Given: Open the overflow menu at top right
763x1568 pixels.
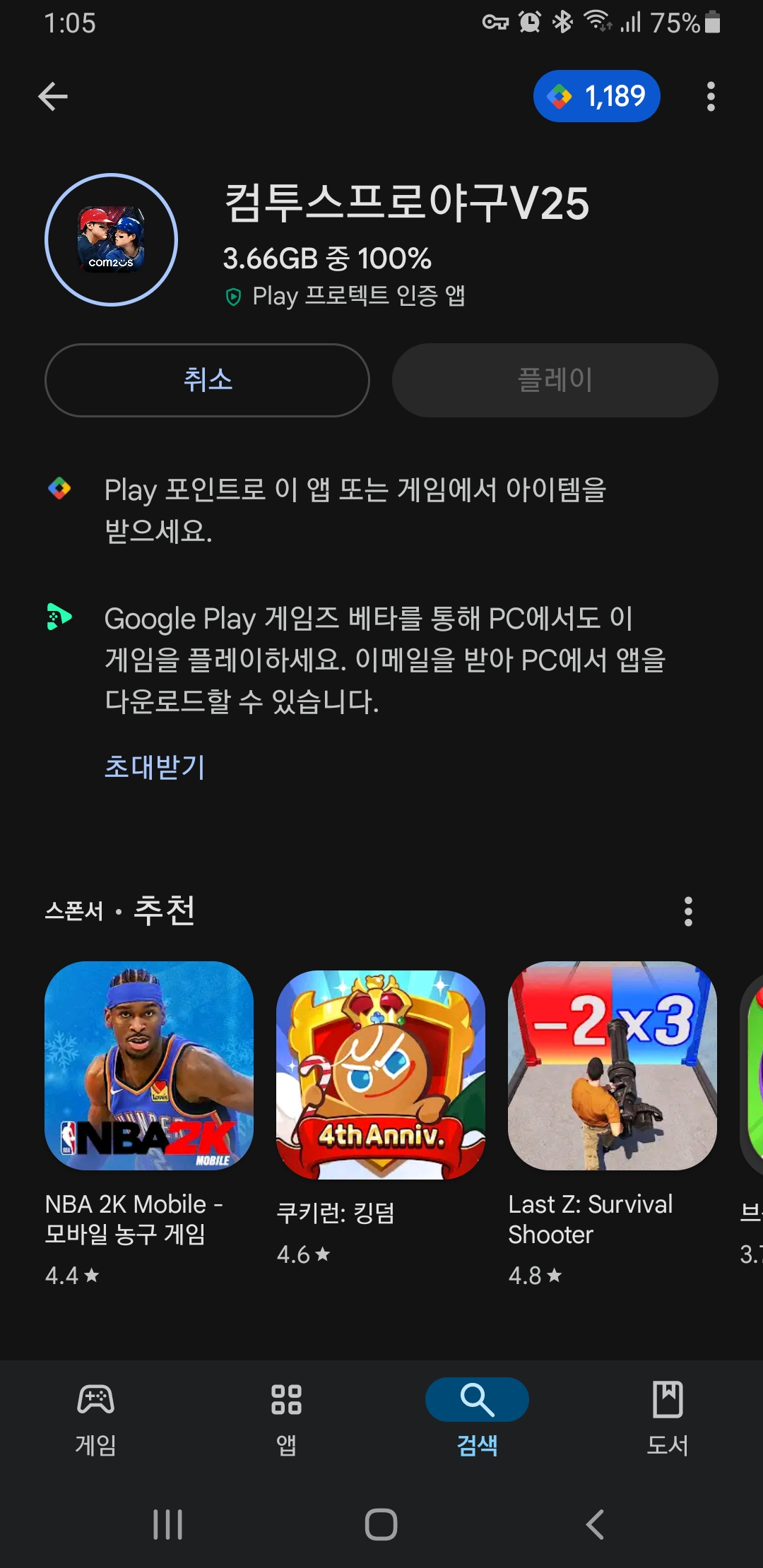Looking at the screenshot, I should [711, 96].
